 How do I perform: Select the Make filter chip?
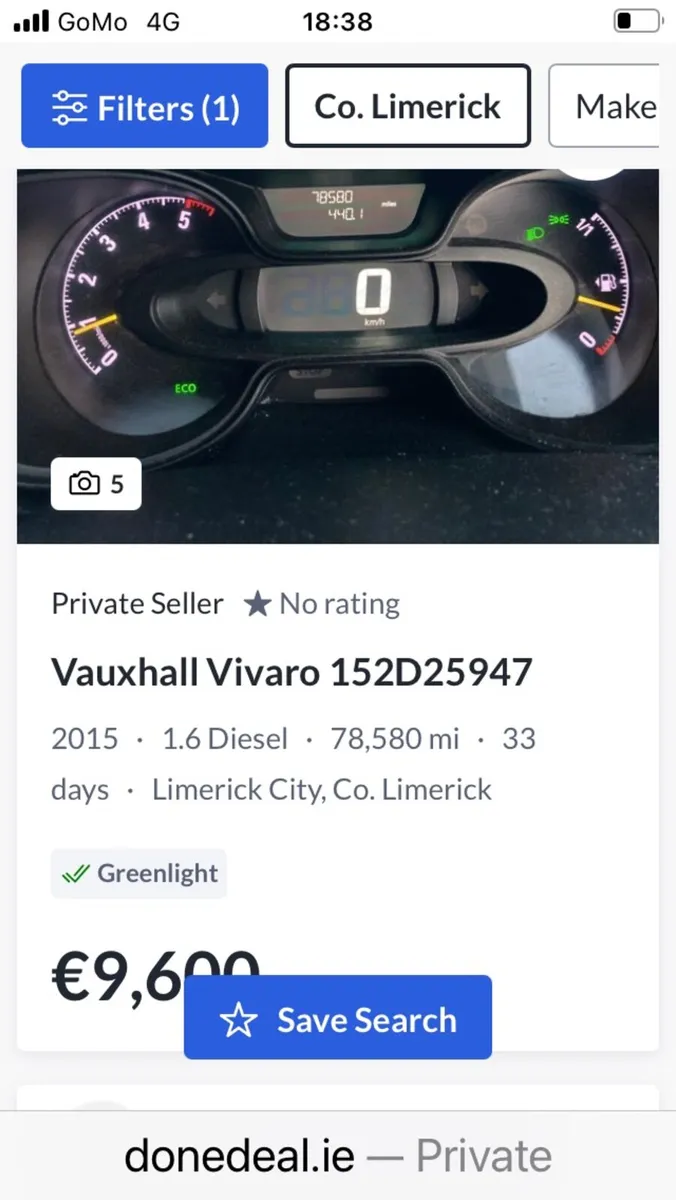click(612, 106)
